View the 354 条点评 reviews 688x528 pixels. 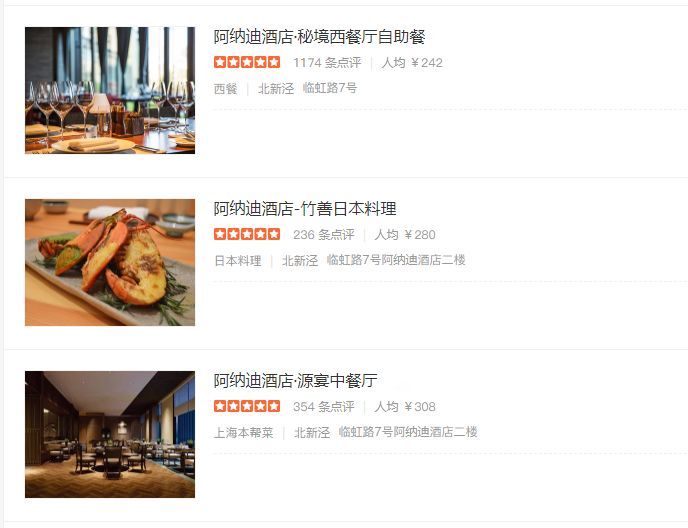323,407
